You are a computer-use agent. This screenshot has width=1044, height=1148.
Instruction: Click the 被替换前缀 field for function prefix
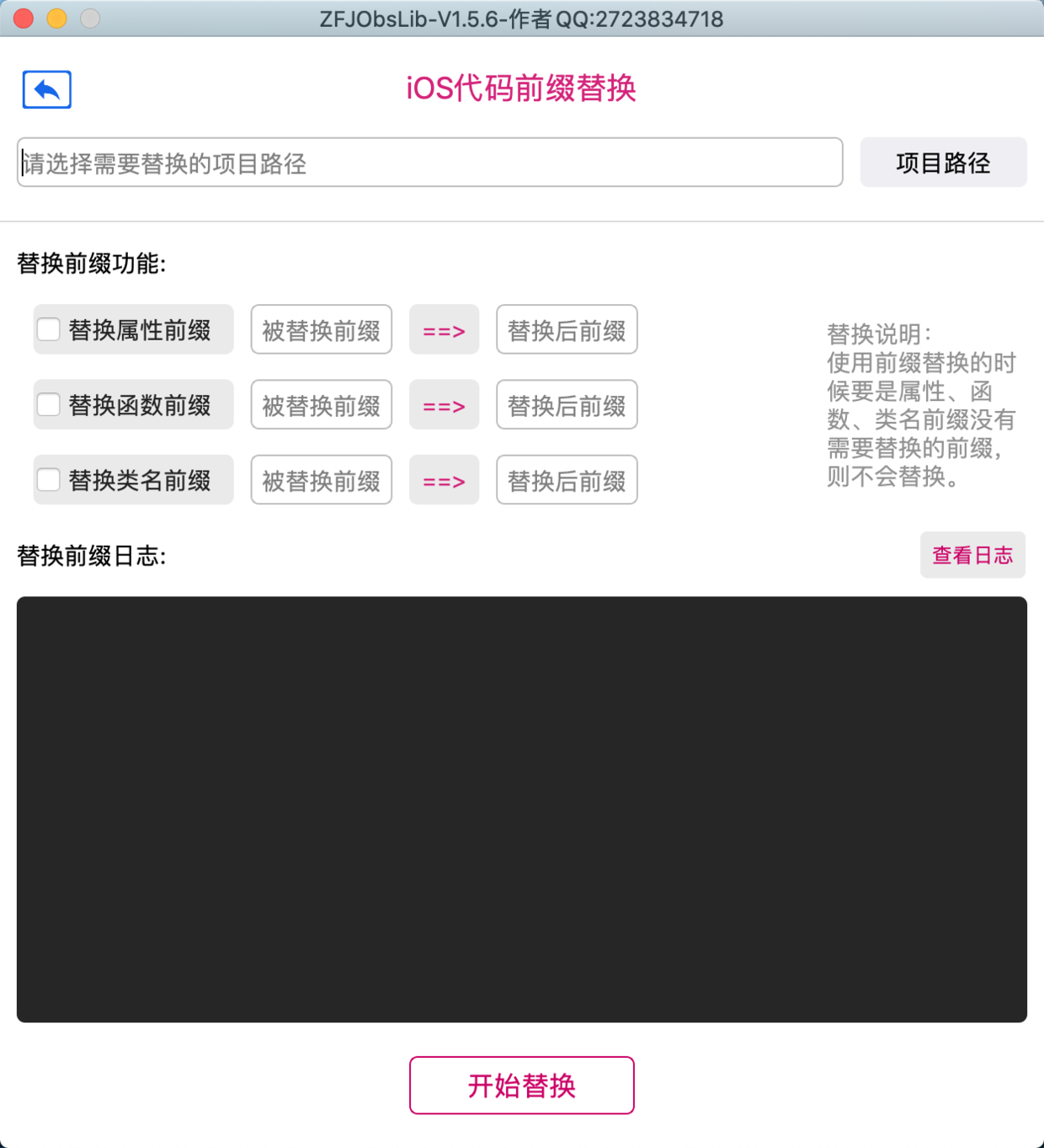pyautogui.click(x=321, y=404)
